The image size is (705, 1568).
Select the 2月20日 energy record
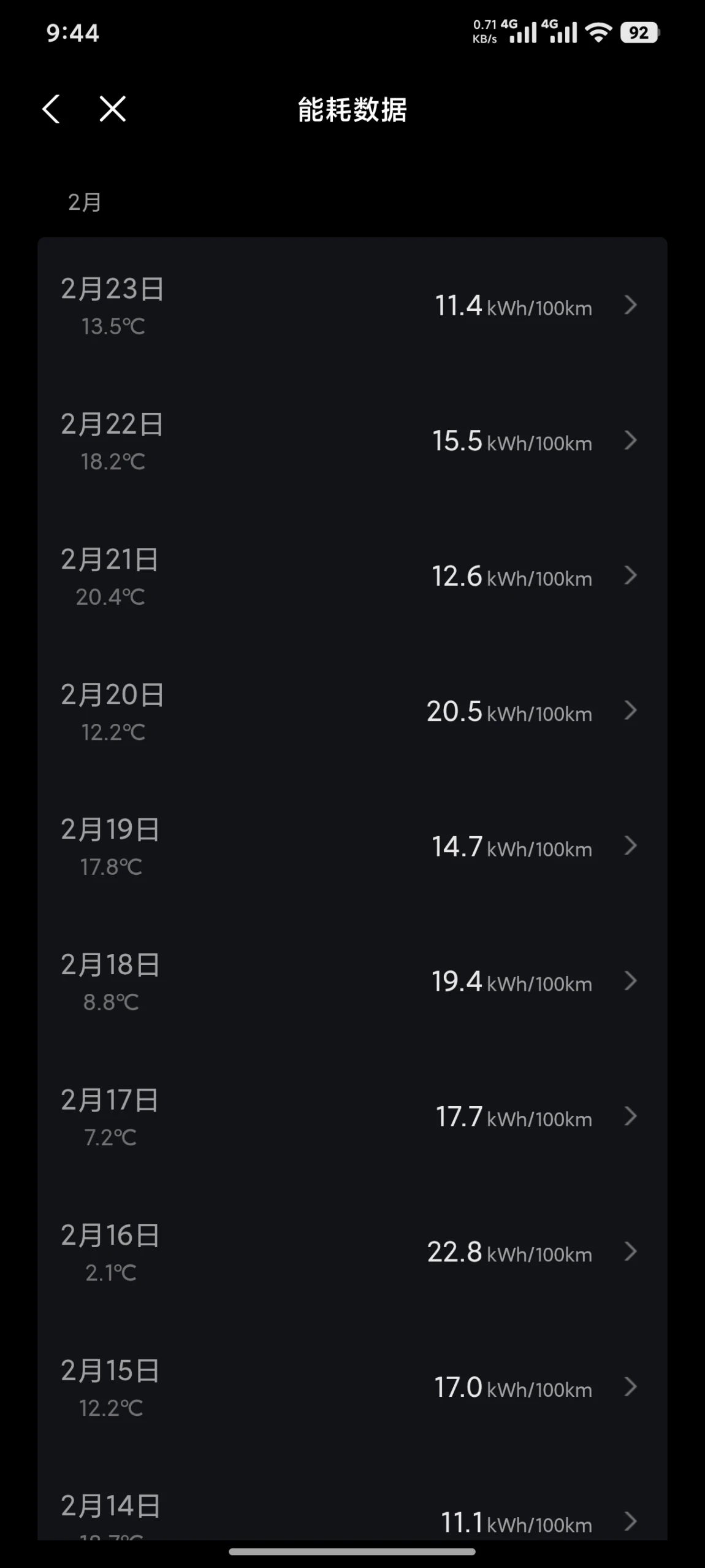tap(352, 711)
